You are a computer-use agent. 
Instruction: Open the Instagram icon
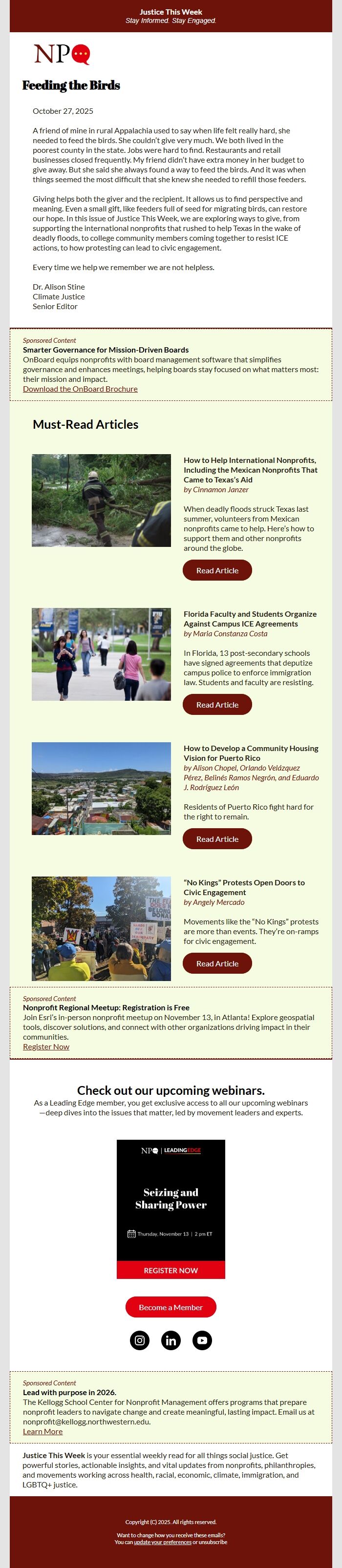pyautogui.click(x=139, y=1340)
